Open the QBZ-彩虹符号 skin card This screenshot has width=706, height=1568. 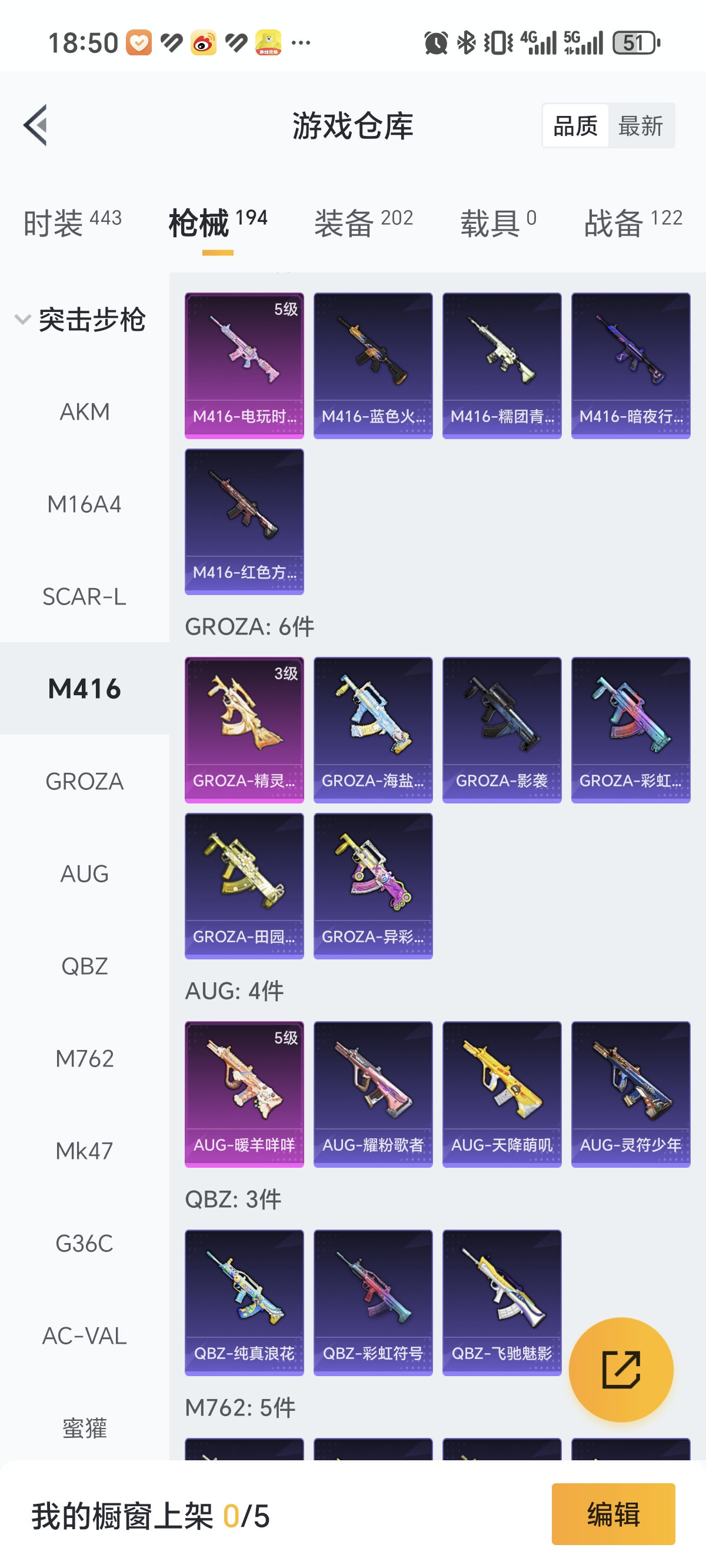tap(372, 1302)
